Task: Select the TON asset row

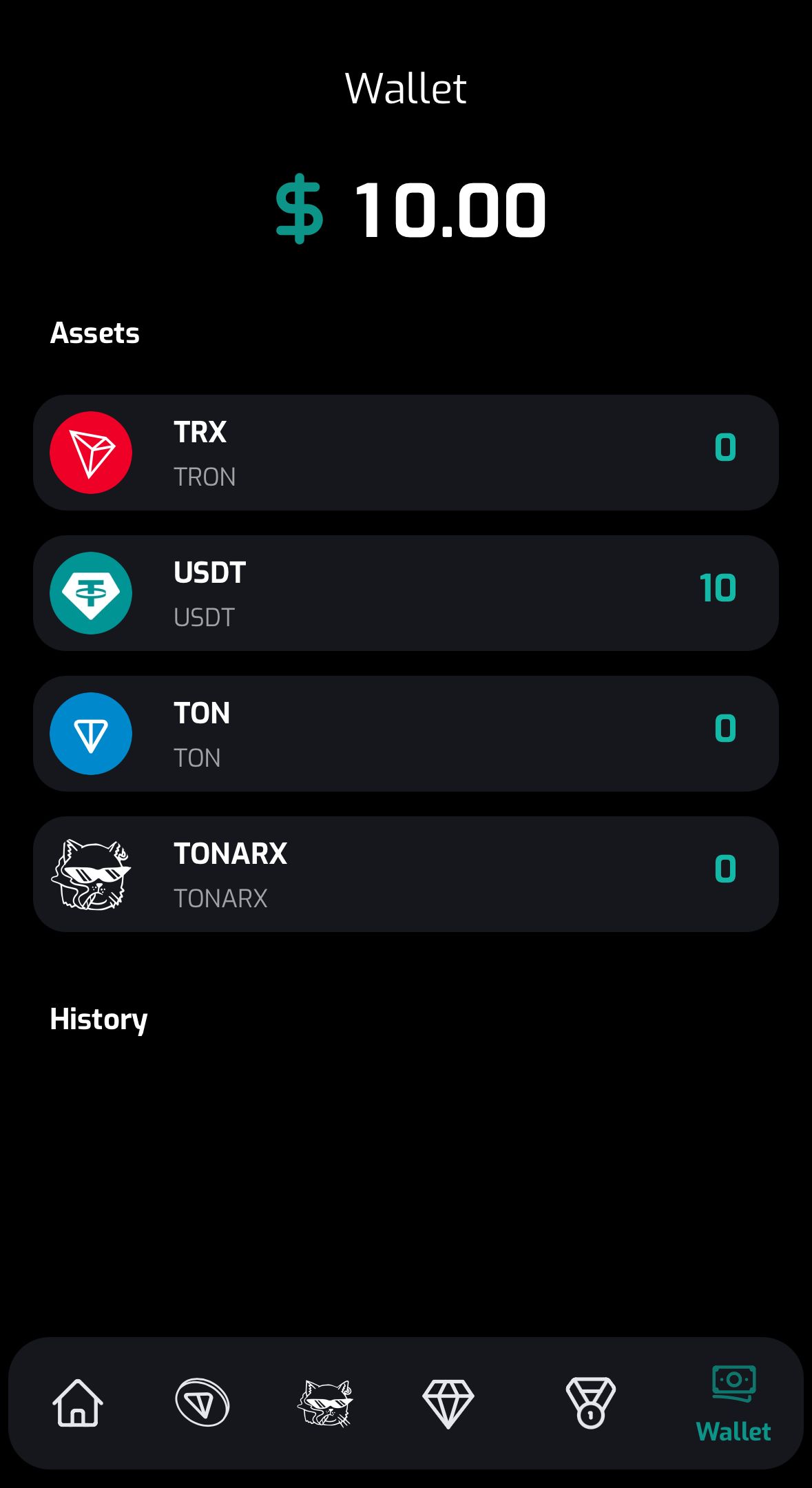Action: point(406,733)
